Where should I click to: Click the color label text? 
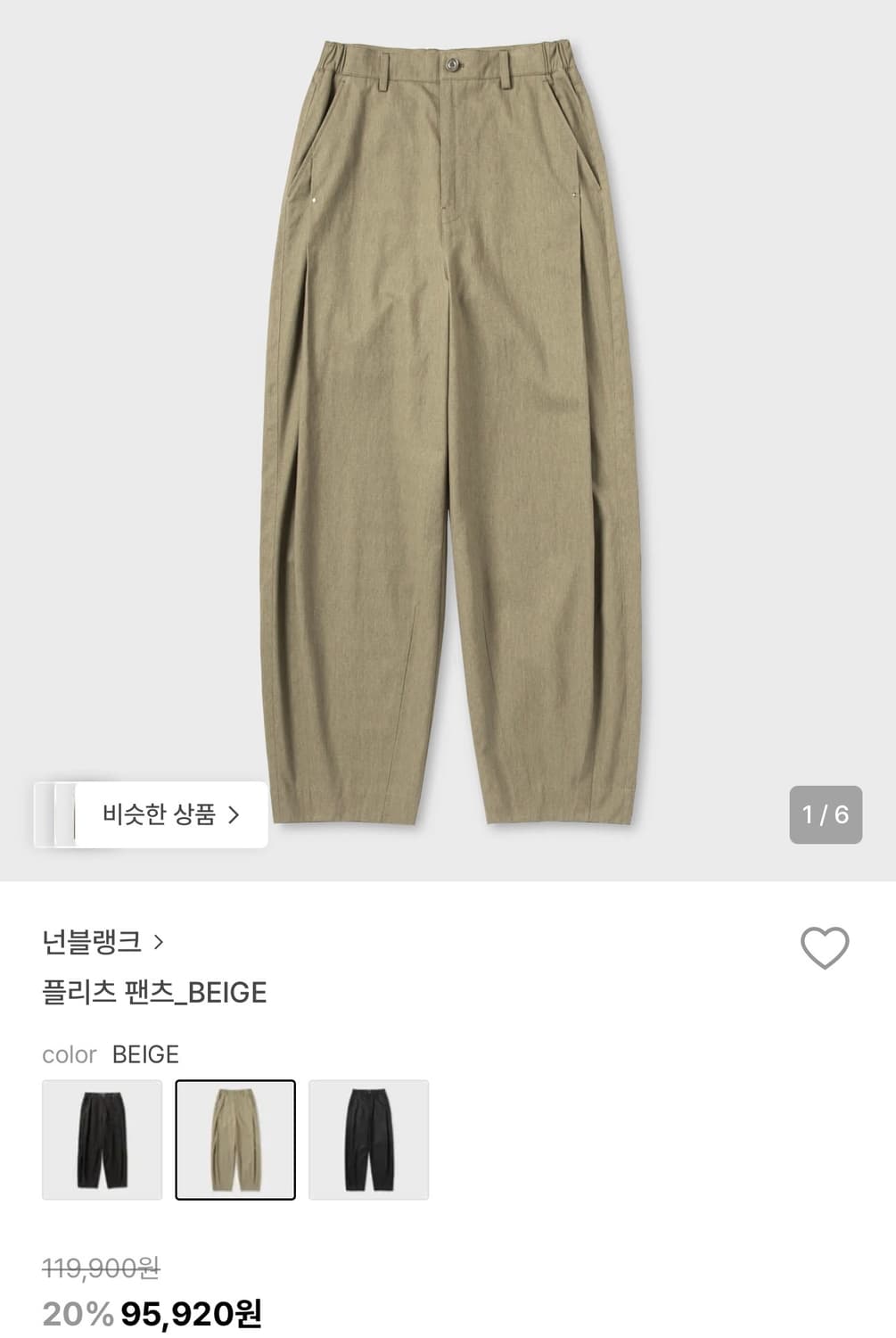[69, 1055]
